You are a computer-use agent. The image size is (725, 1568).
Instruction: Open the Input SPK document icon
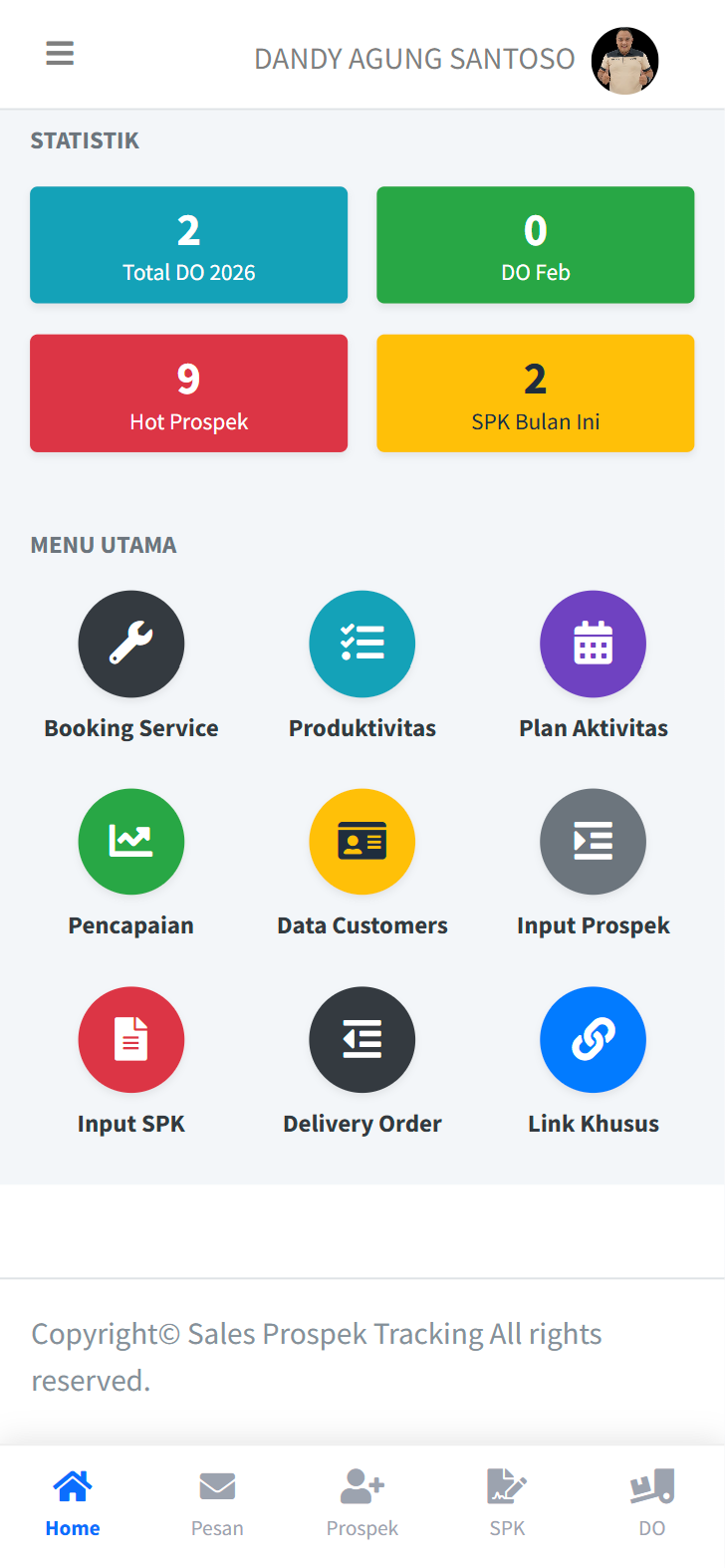pyautogui.click(x=131, y=1039)
